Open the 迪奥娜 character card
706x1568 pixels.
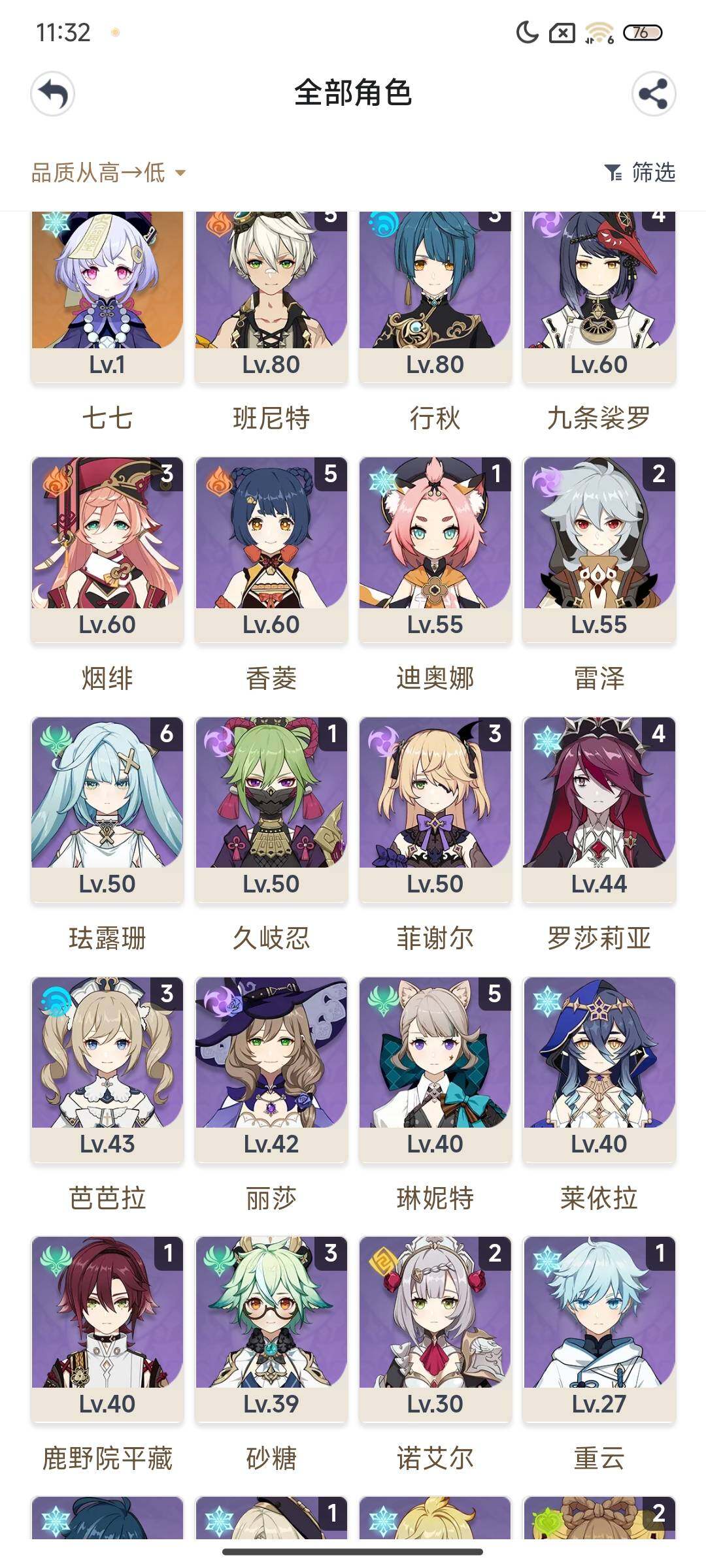point(435,549)
